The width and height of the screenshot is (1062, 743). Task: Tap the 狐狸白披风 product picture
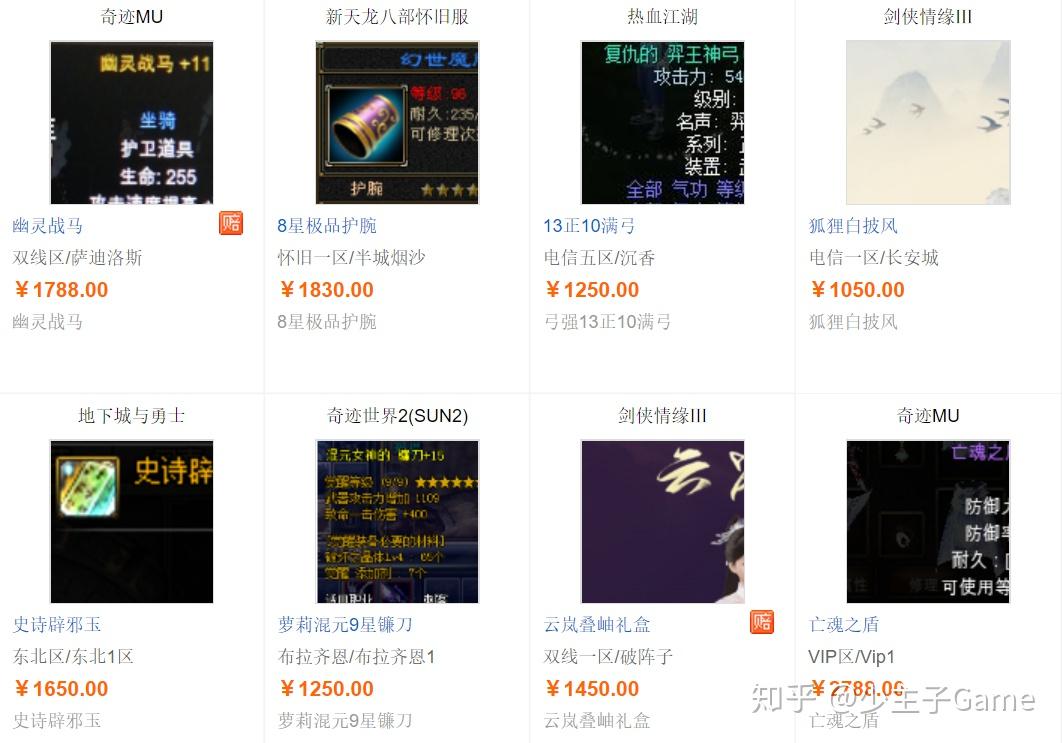[x=928, y=122]
